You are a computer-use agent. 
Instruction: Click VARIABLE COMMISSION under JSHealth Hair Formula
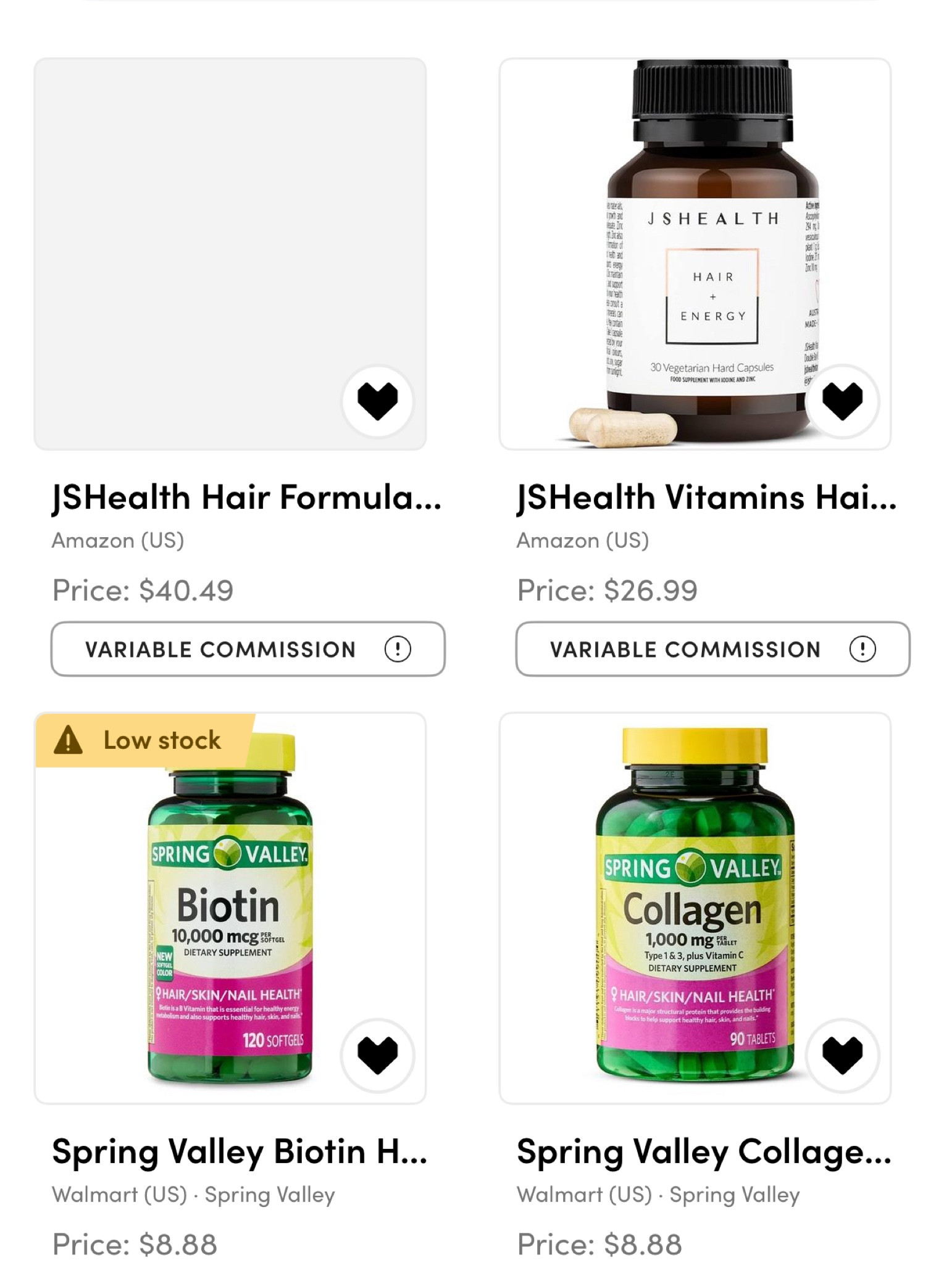point(246,649)
